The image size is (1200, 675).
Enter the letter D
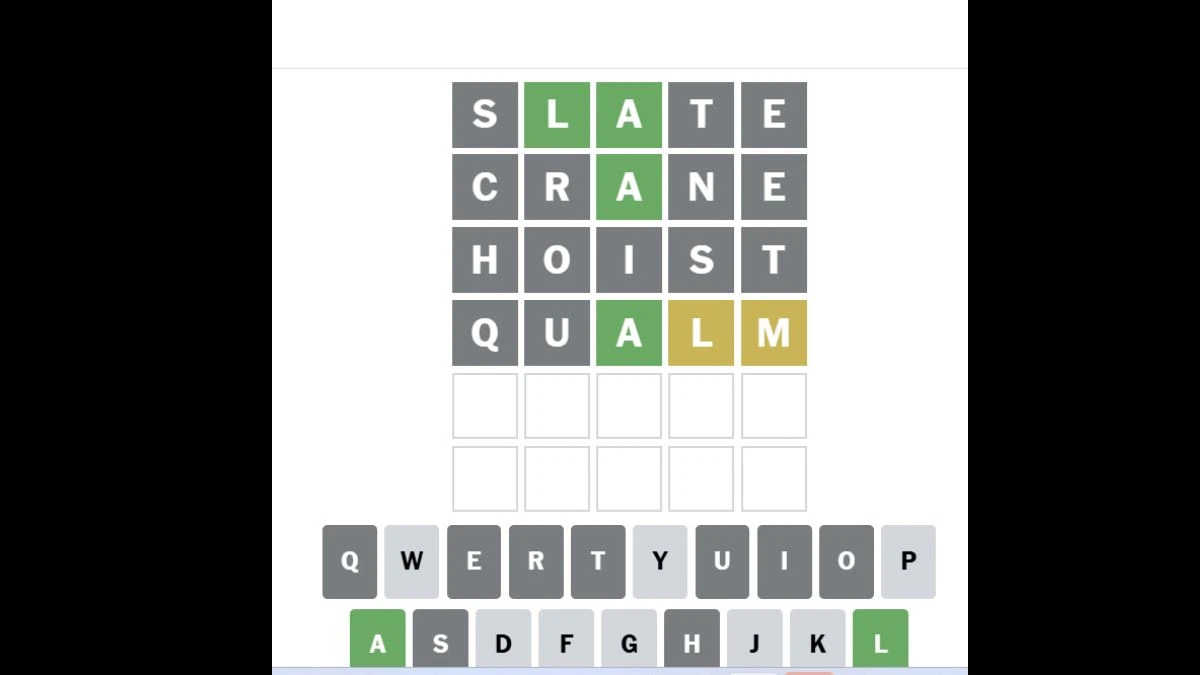(503, 640)
